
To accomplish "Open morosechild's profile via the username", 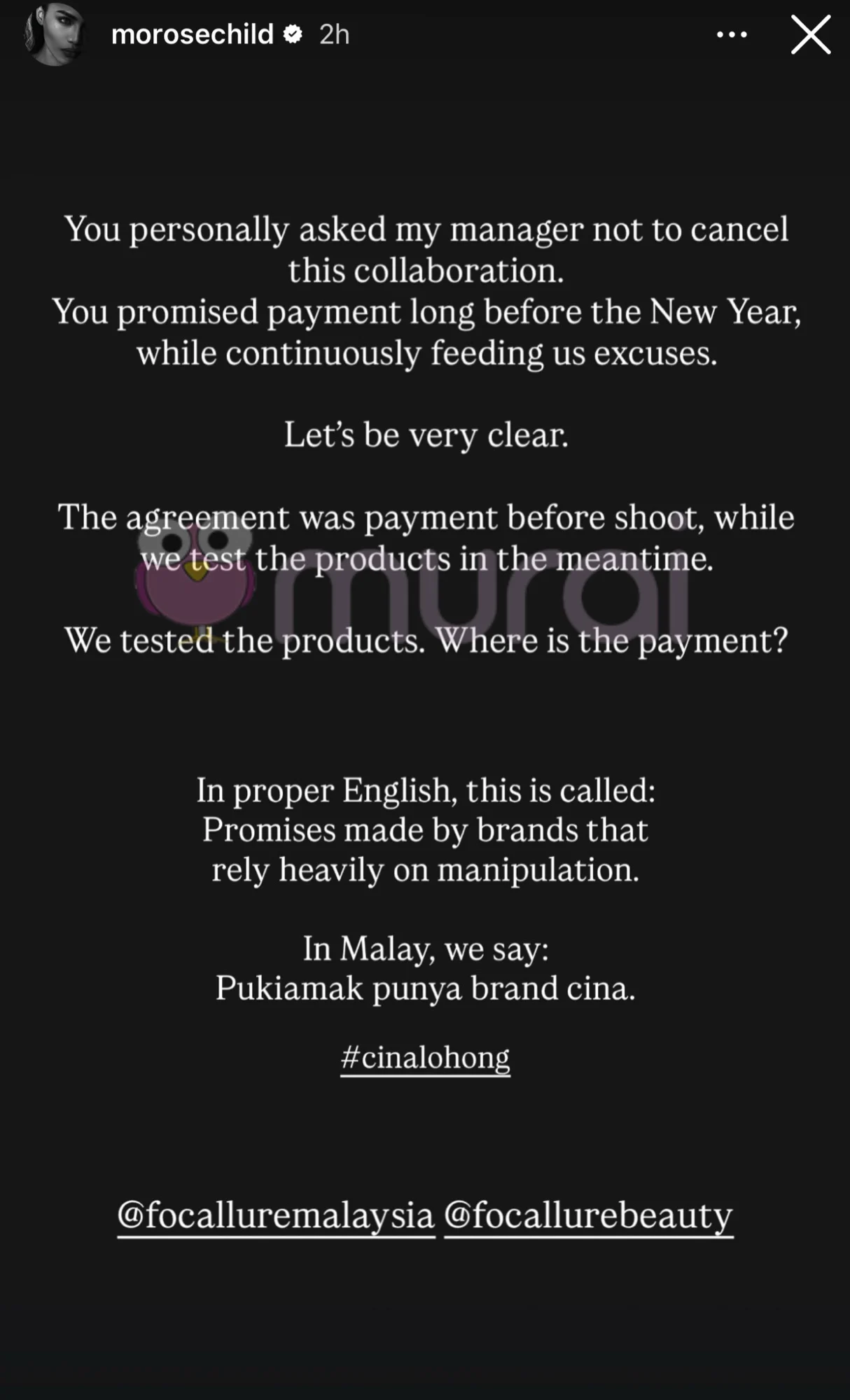I will 191,34.
